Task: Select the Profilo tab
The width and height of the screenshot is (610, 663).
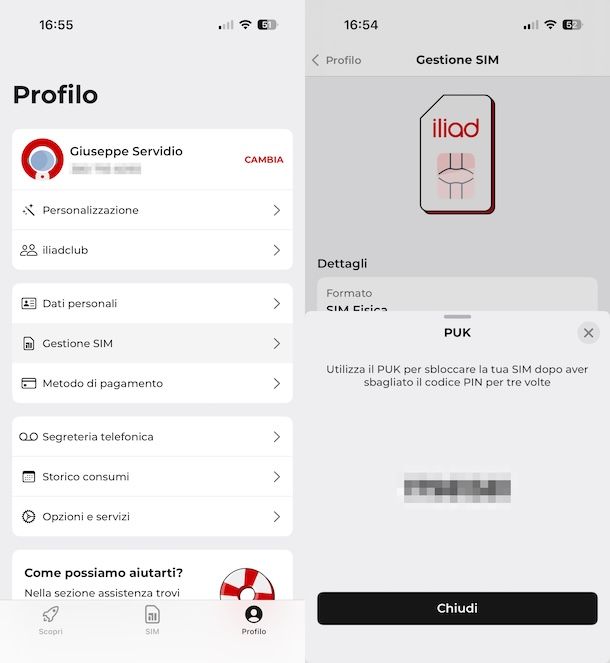Action: 253,620
